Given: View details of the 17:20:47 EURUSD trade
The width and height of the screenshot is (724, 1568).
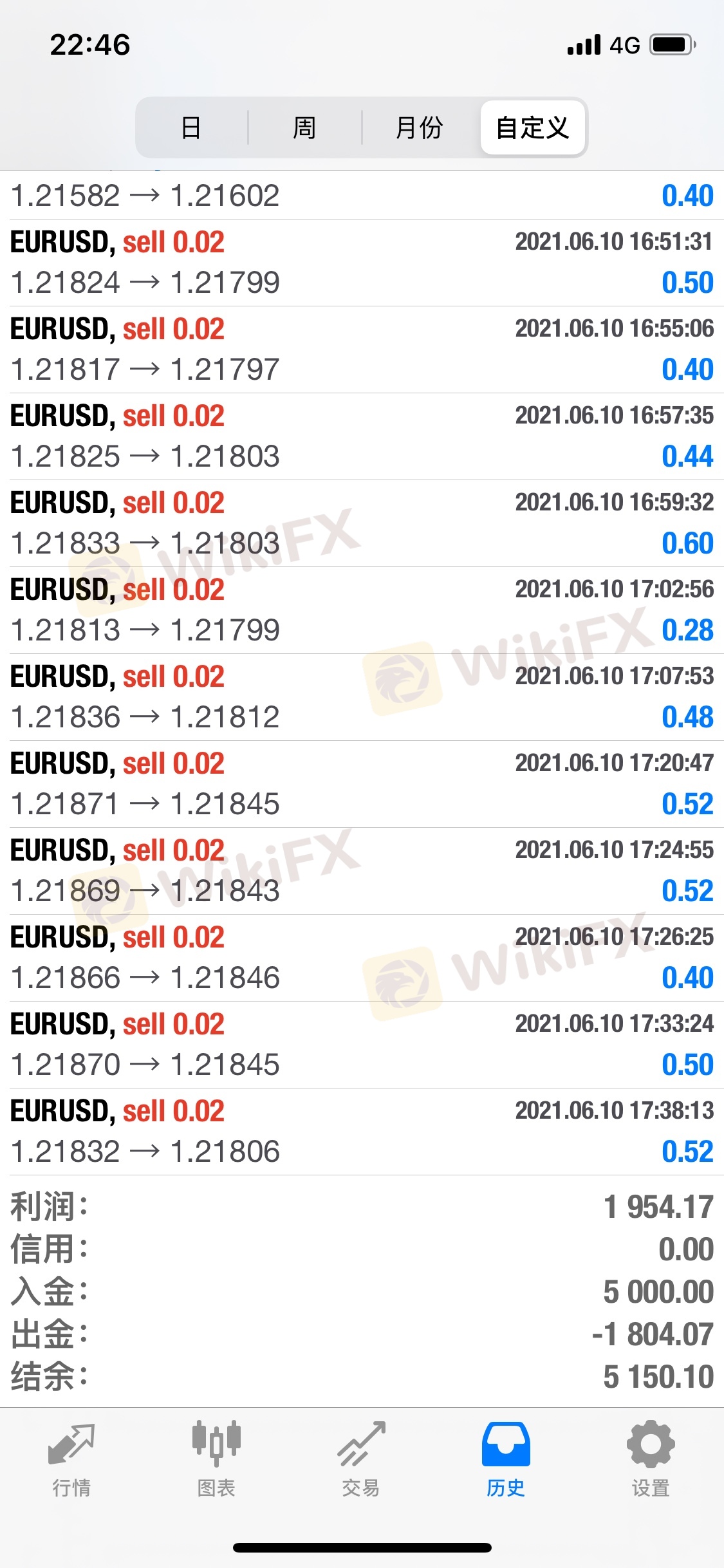Looking at the screenshot, I should coord(362,784).
